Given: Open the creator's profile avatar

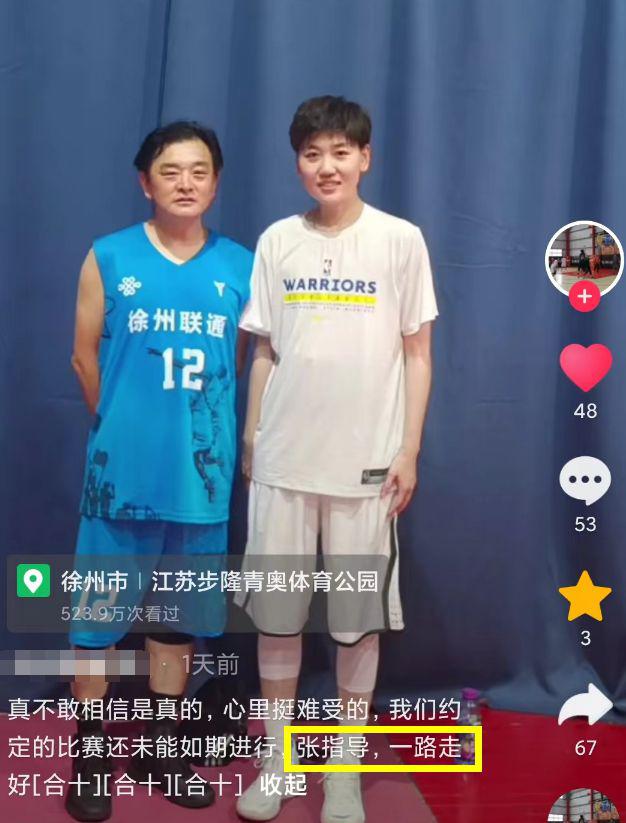Looking at the screenshot, I should coord(584,257).
